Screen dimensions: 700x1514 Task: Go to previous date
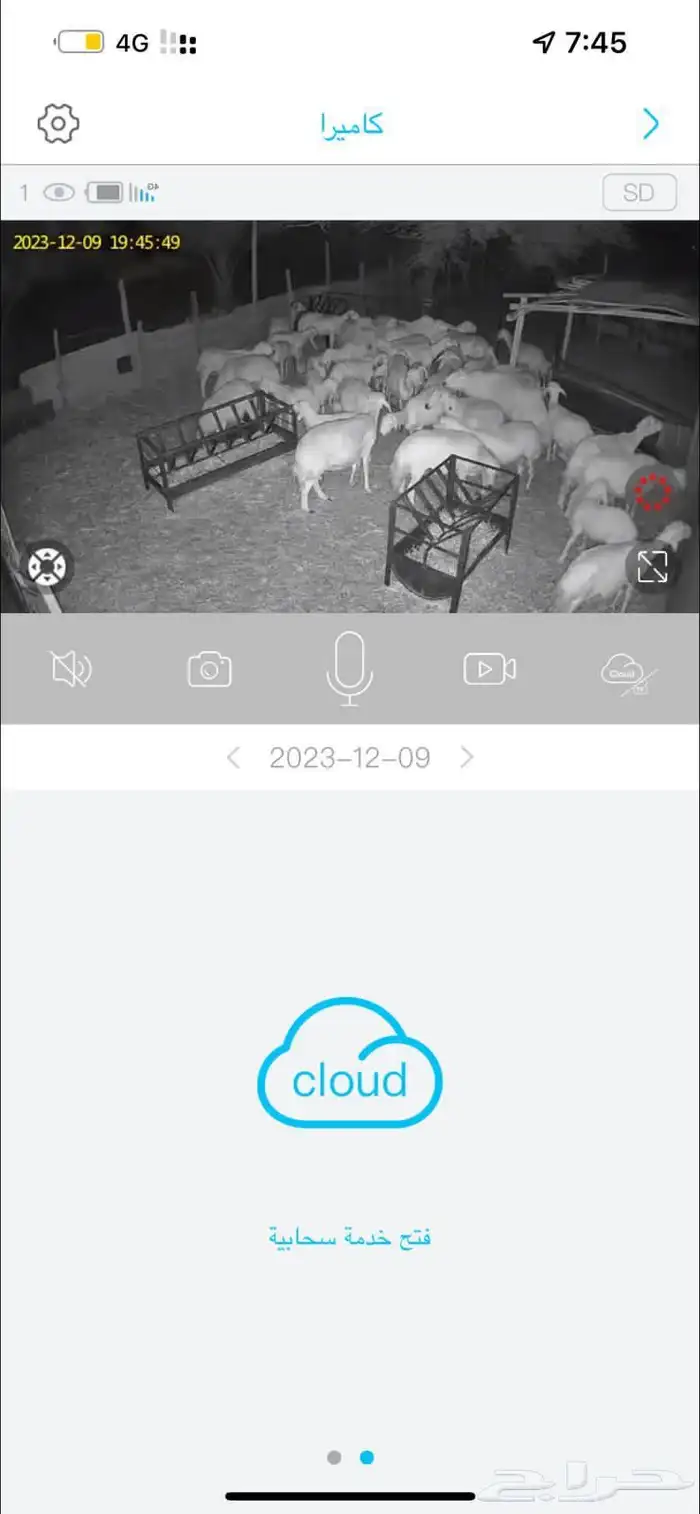click(233, 758)
